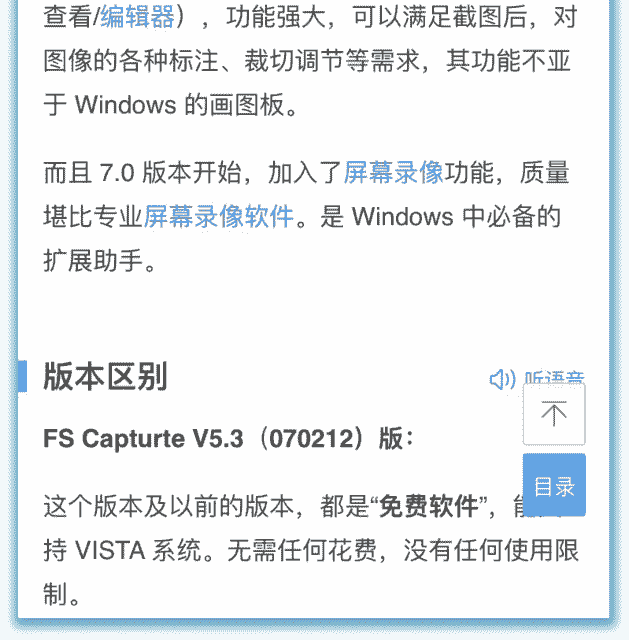Open the 目录 table of contents
This screenshot has height=640, width=629.
tap(554, 486)
